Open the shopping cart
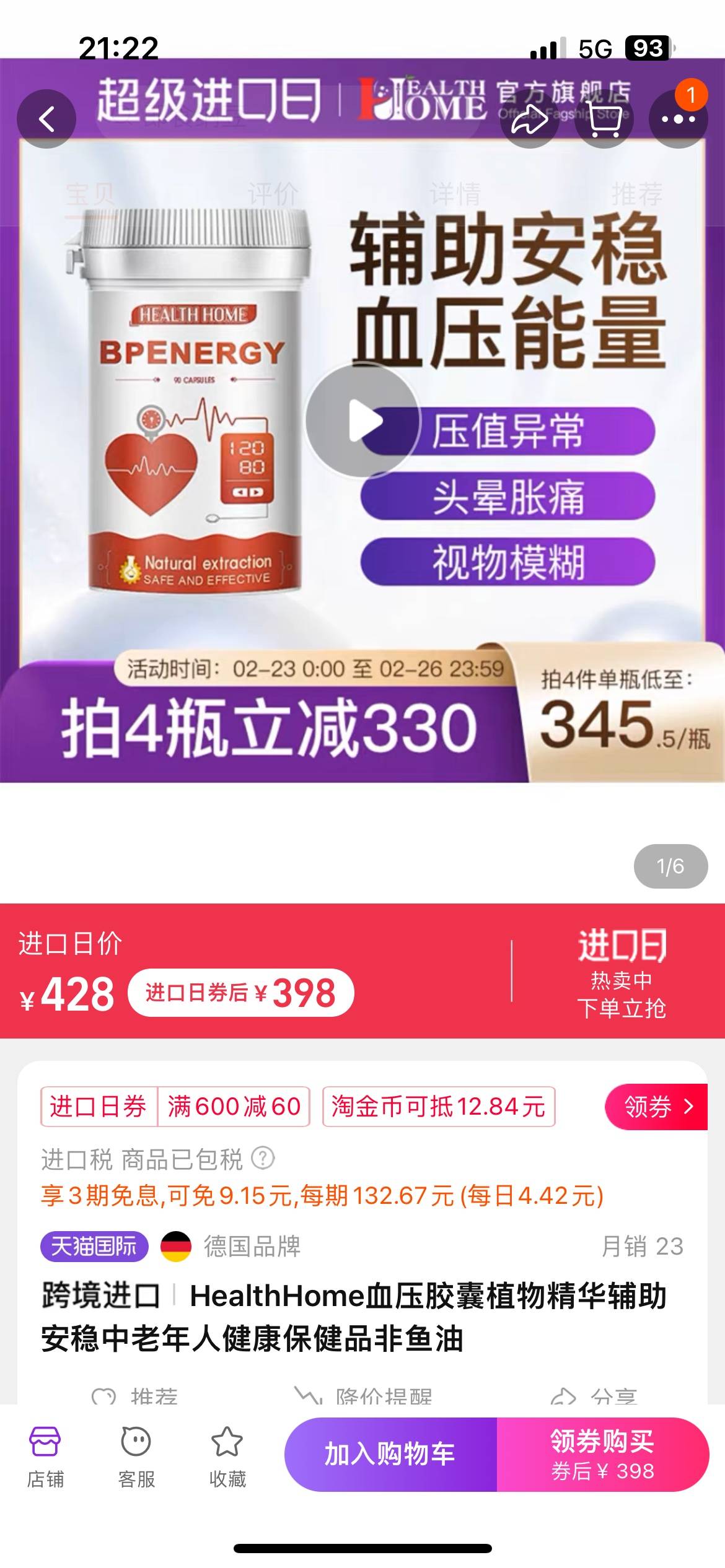725x1568 pixels. click(604, 119)
